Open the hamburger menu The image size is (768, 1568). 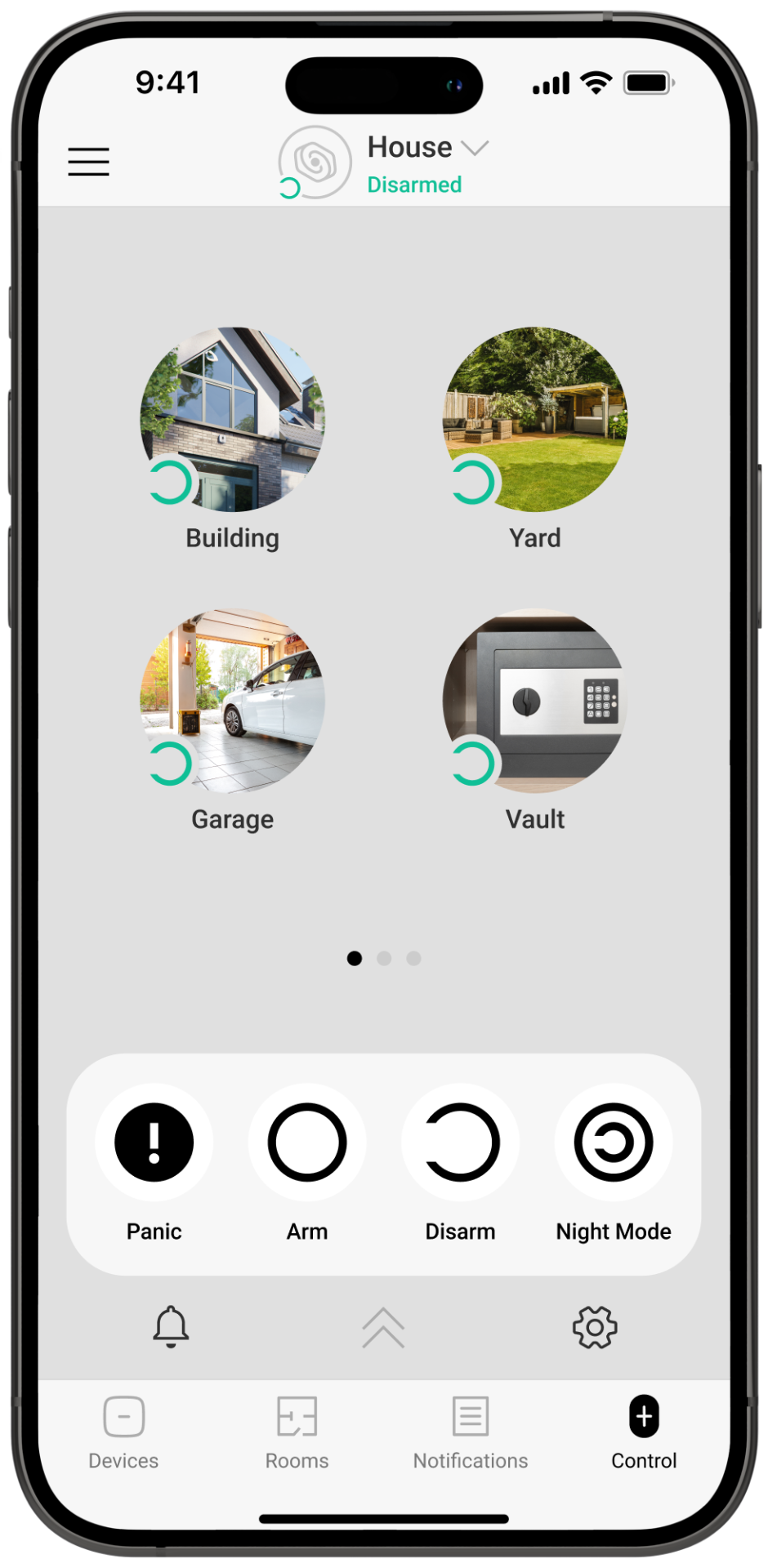(x=88, y=162)
